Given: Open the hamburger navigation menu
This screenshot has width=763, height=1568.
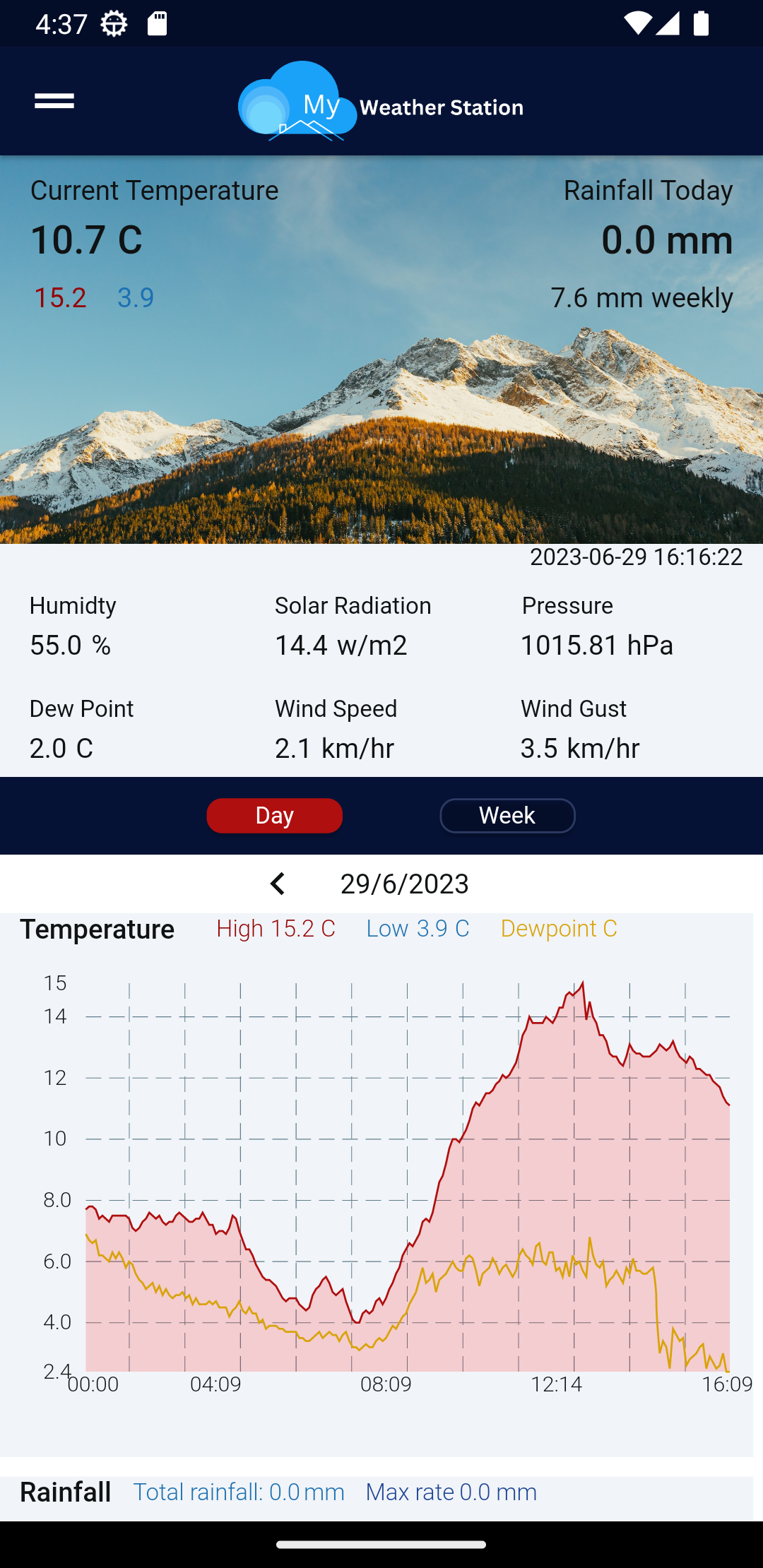Looking at the screenshot, I should point(54,101).
